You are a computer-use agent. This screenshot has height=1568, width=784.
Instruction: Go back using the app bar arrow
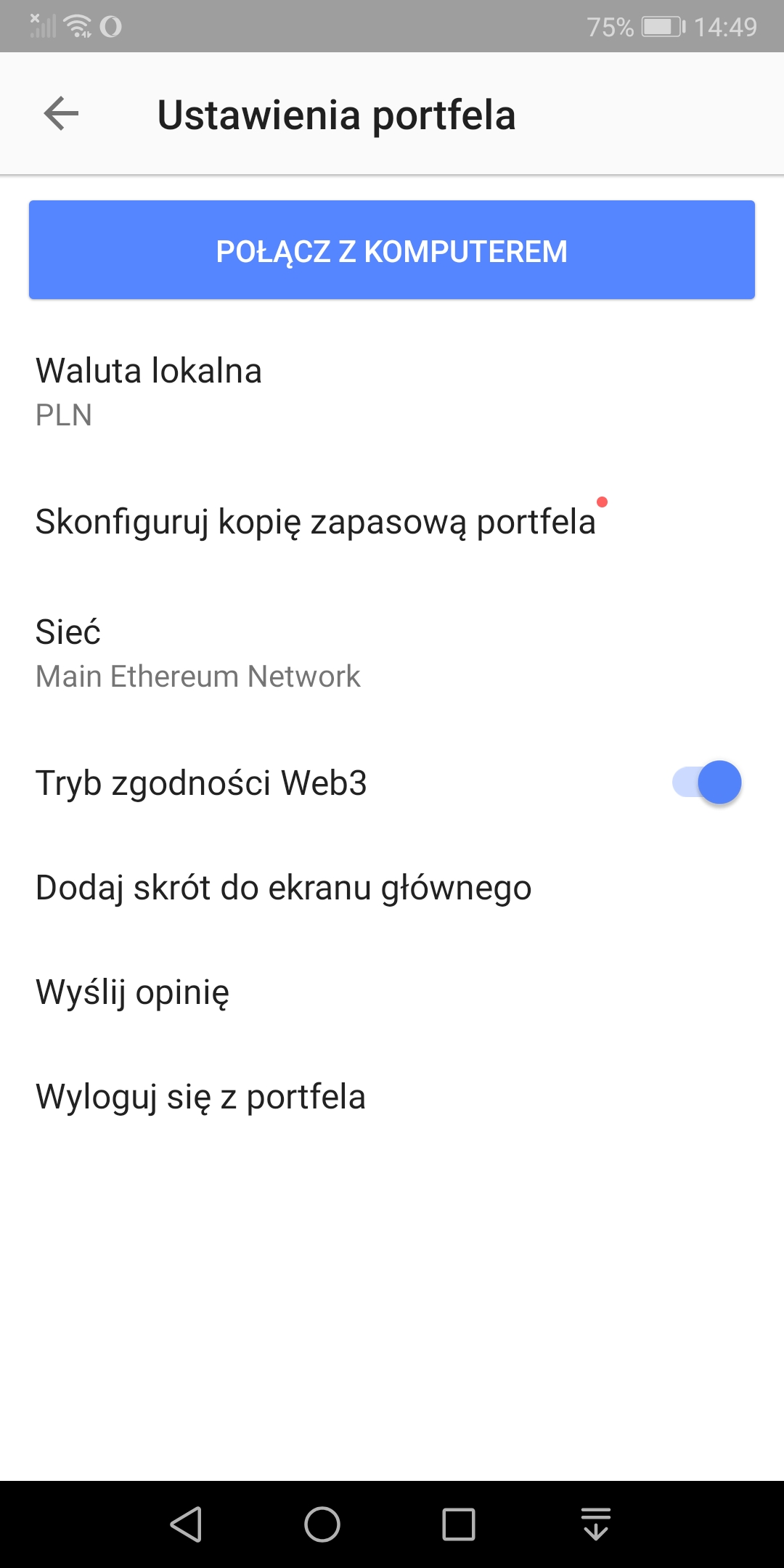[61, 114]
